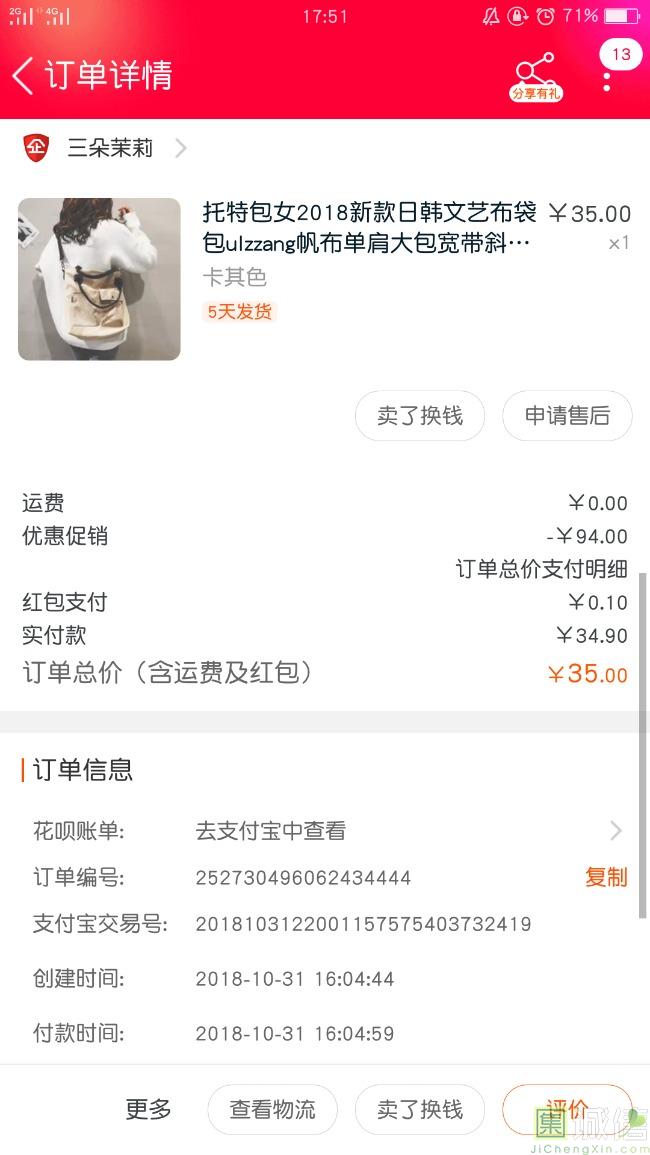Tap 卖了换钱 under the product

tap(420, 416)
